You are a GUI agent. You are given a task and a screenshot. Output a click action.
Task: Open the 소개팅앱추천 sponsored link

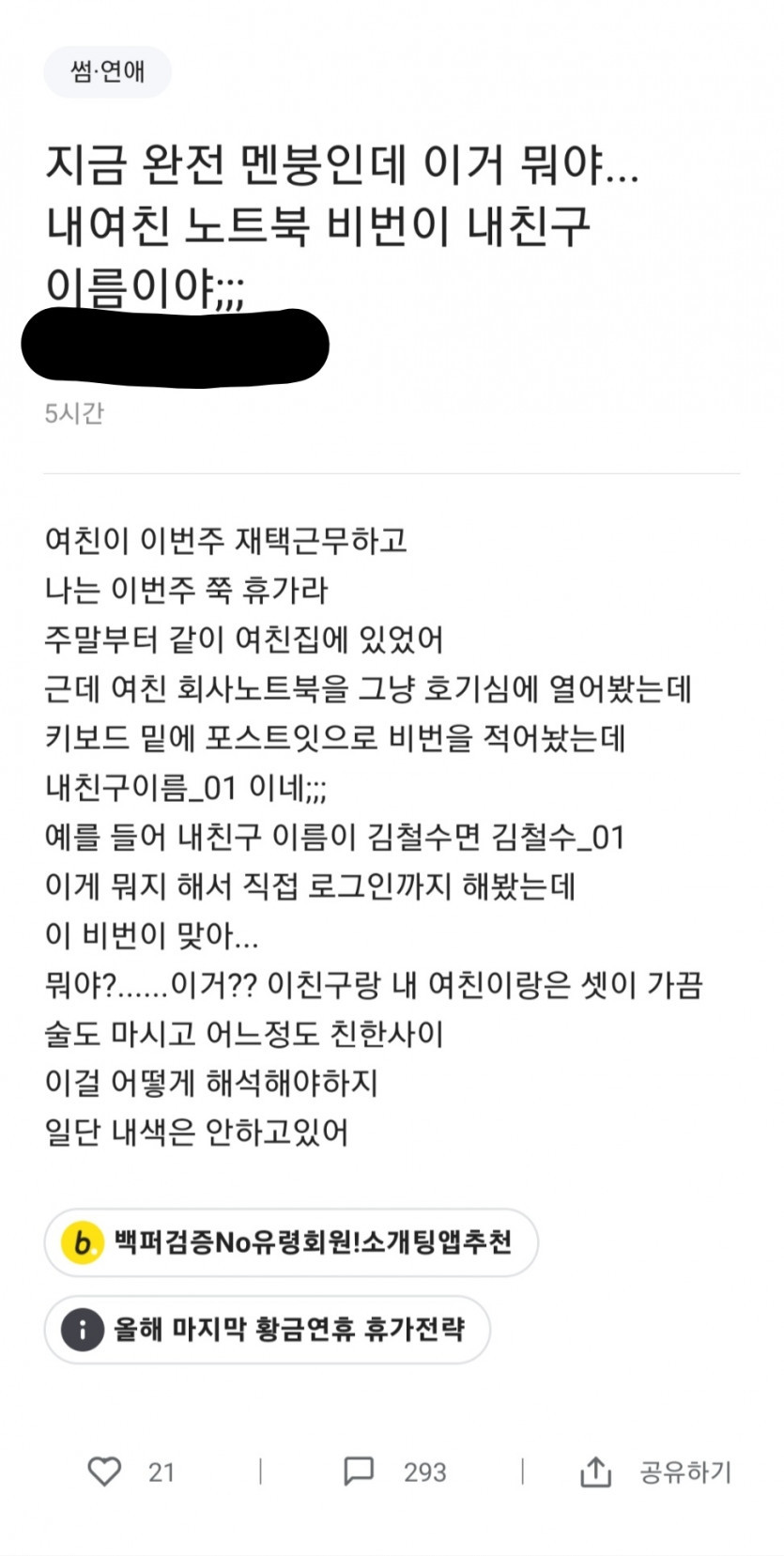(291, 1242)
